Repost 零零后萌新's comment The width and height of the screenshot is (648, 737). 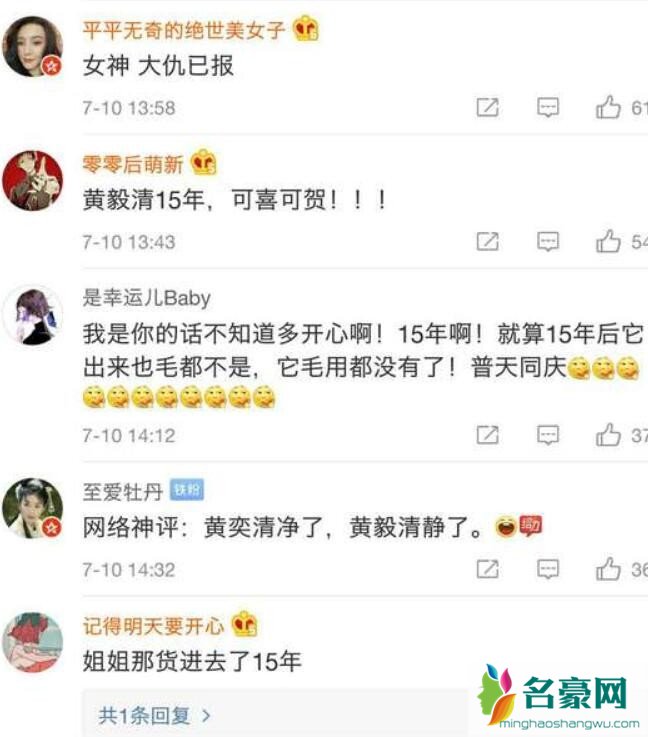(487, 241)
